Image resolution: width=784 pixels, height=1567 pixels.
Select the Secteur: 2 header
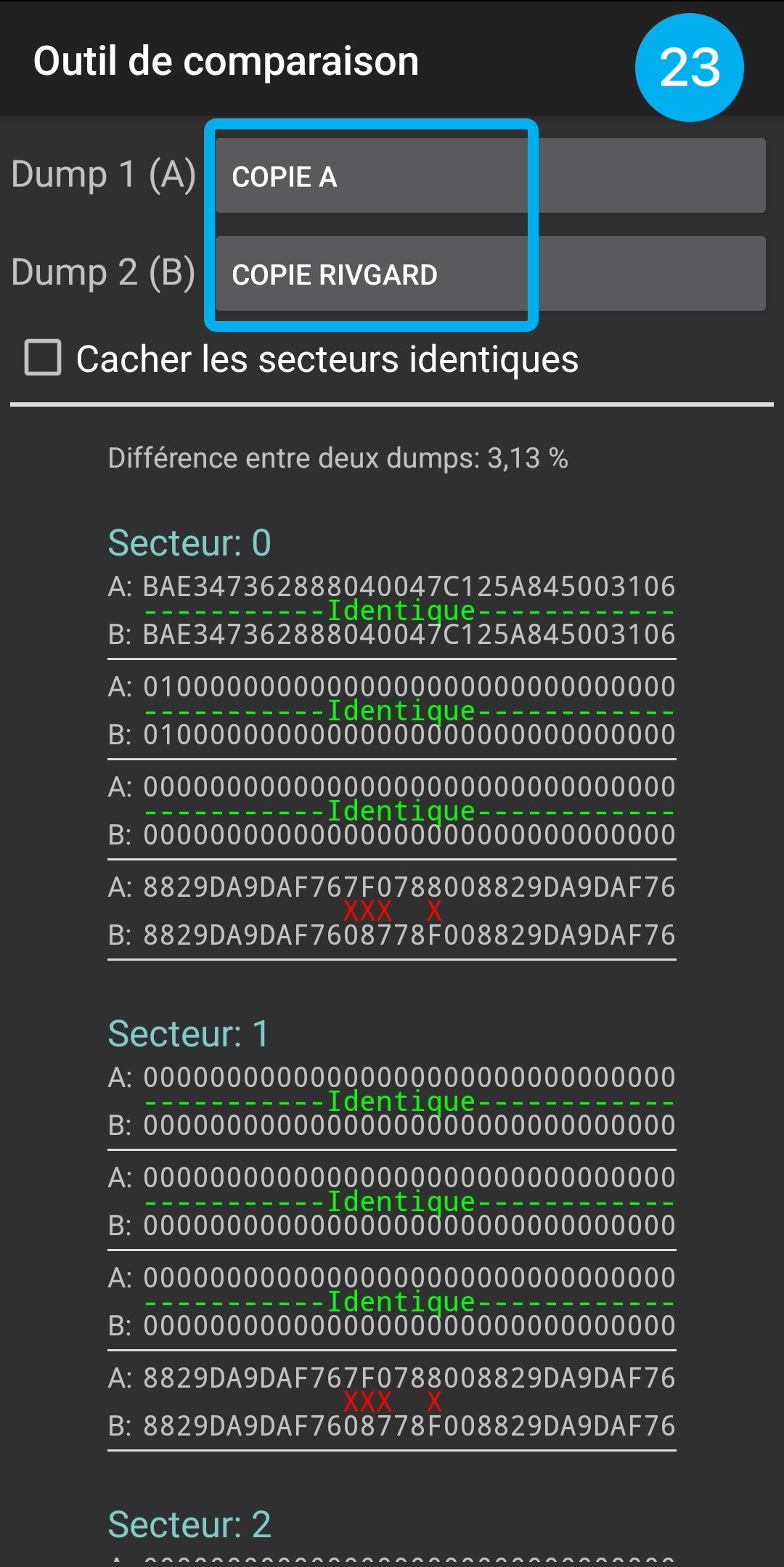[x=189, y=1523]
